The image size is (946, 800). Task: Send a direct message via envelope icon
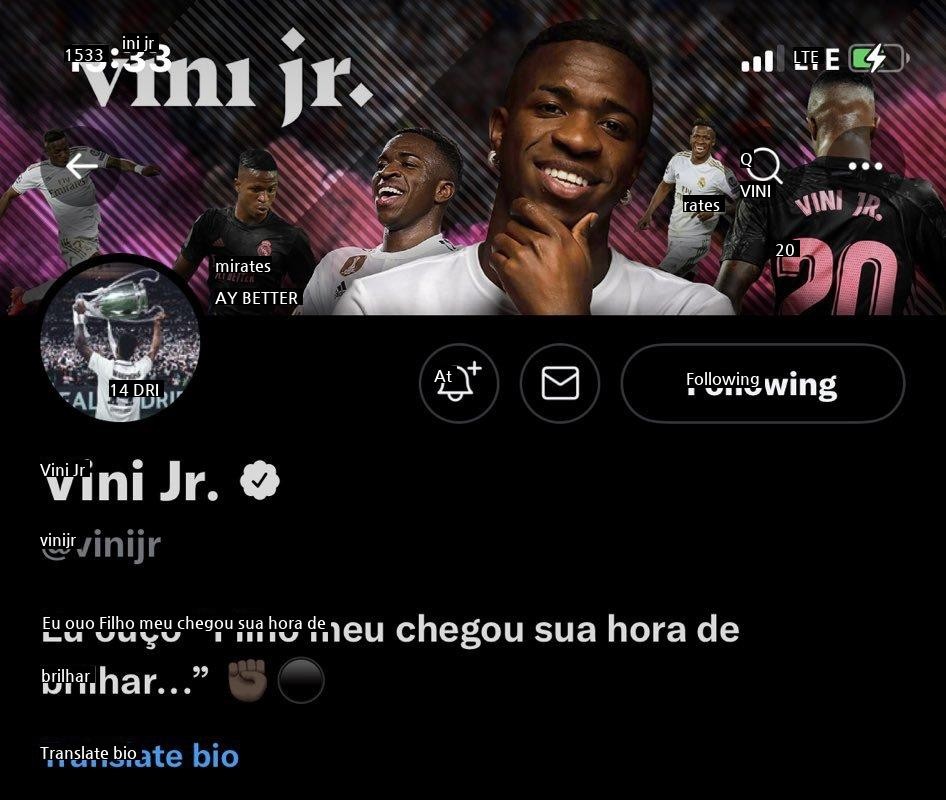tap(560, 383)
